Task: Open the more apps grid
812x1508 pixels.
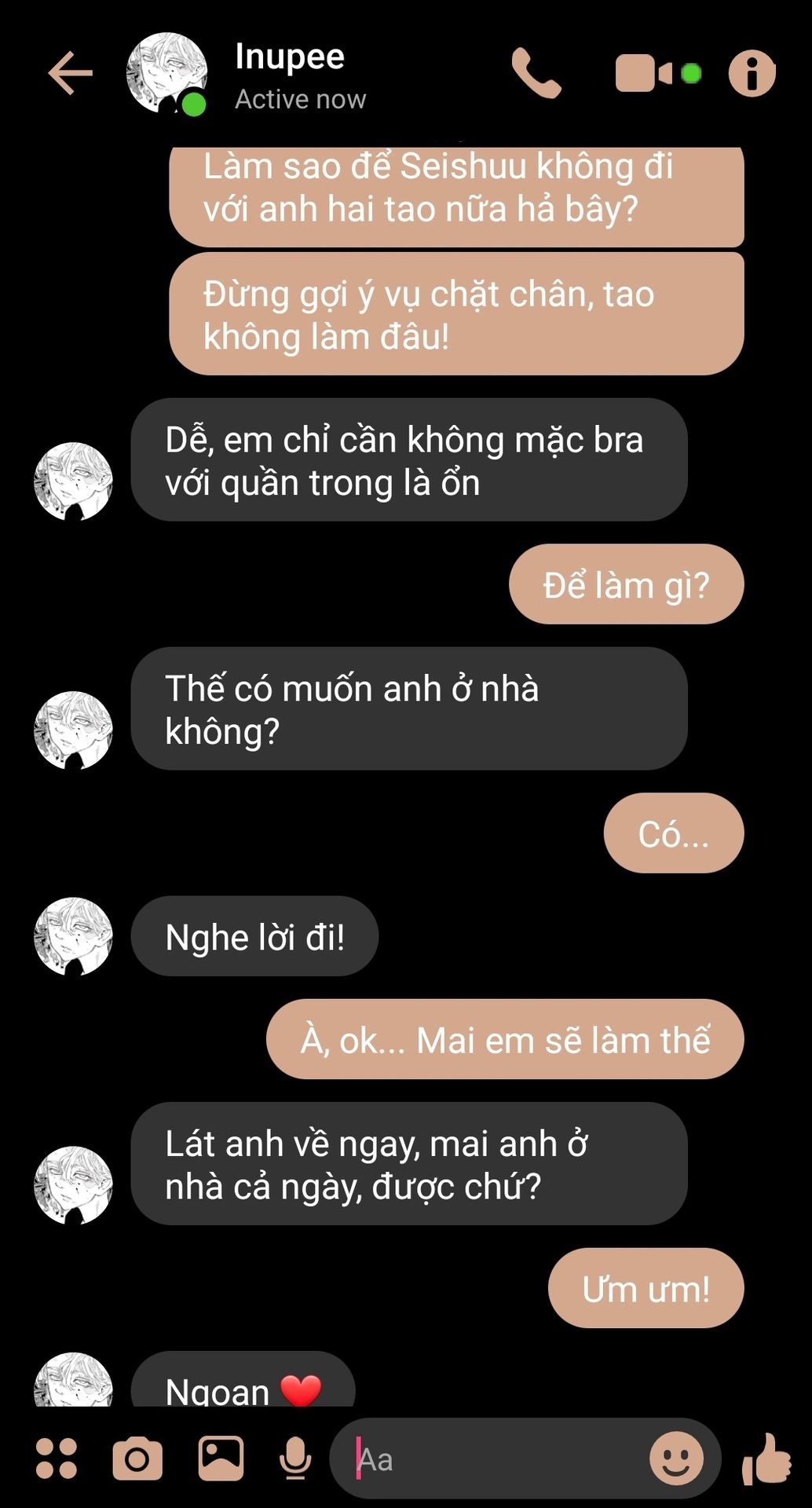Action: point(57,1459)
